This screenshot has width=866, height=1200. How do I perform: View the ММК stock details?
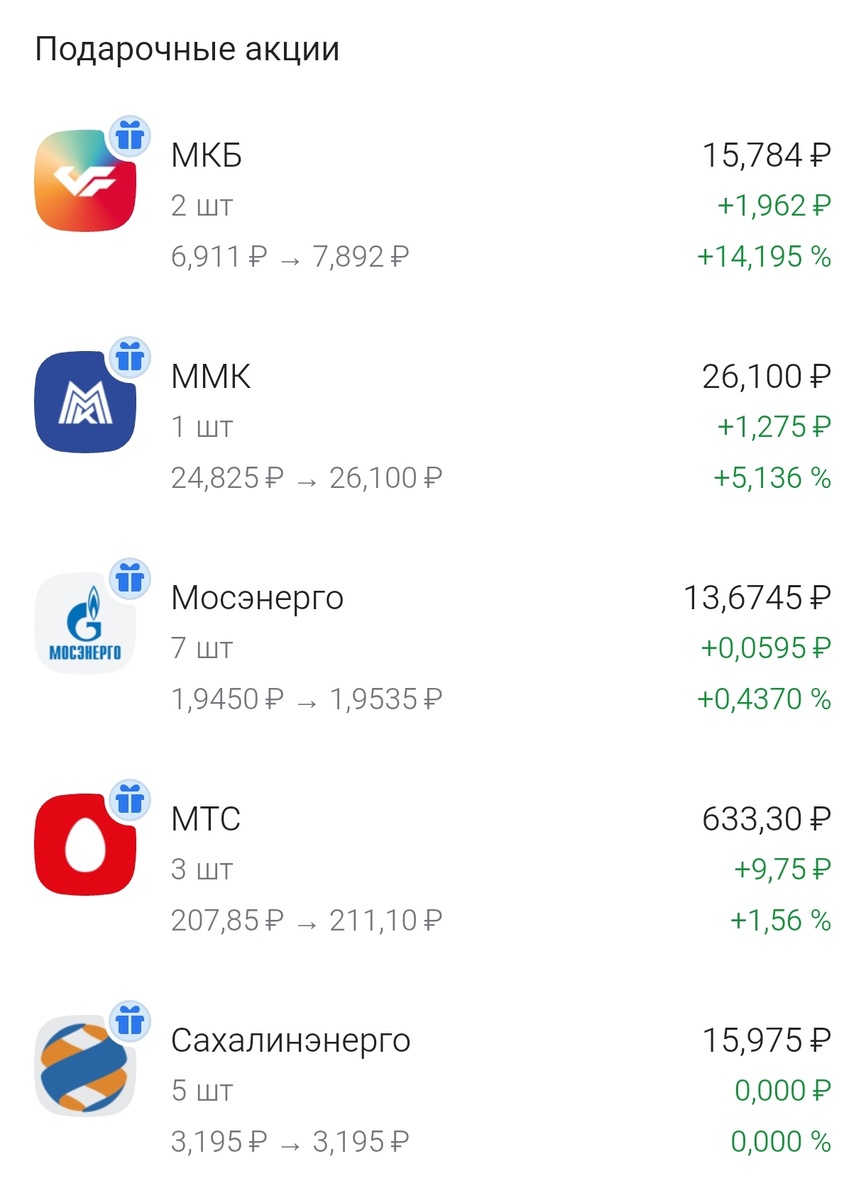pyautogui.click(x=432, y=426)
